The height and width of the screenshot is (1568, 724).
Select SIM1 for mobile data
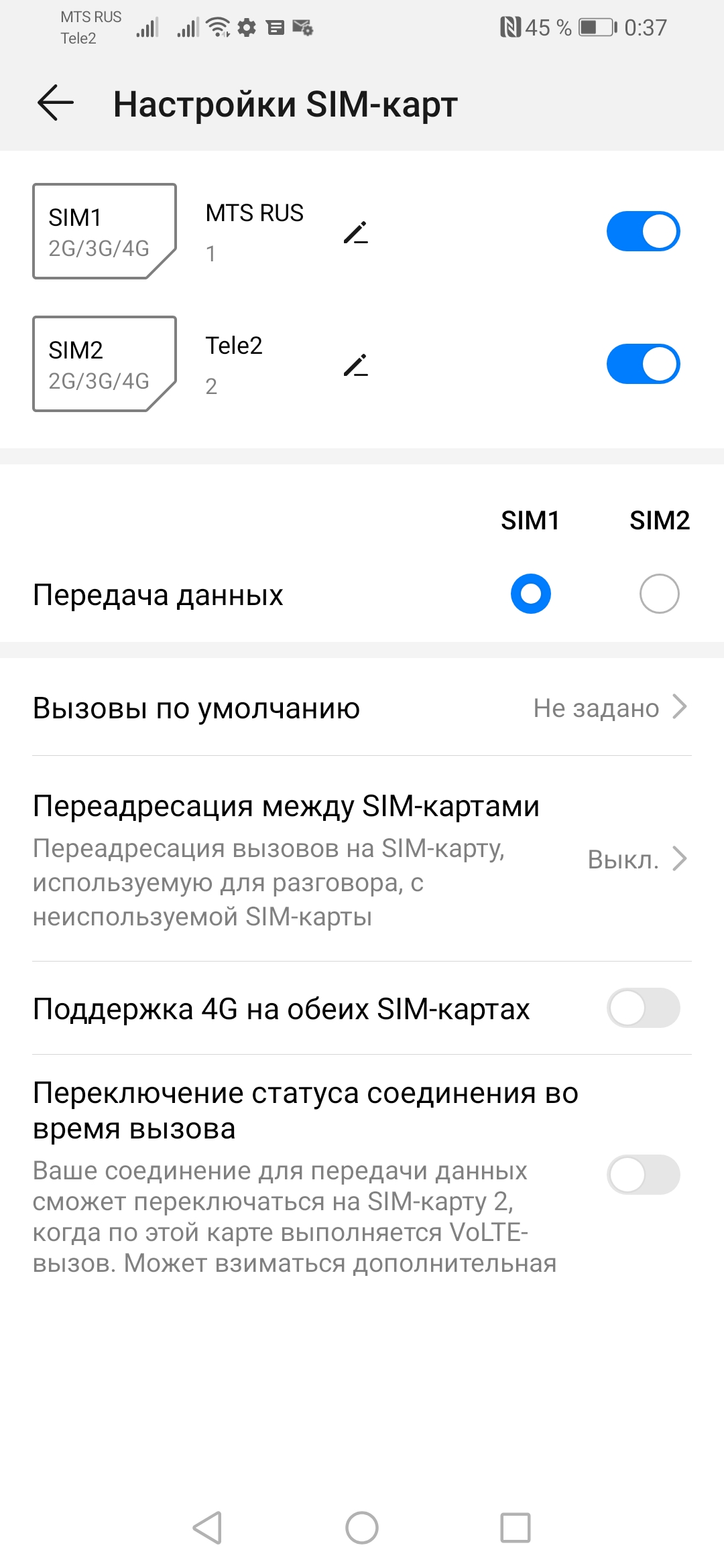click(x=530, y=594)
